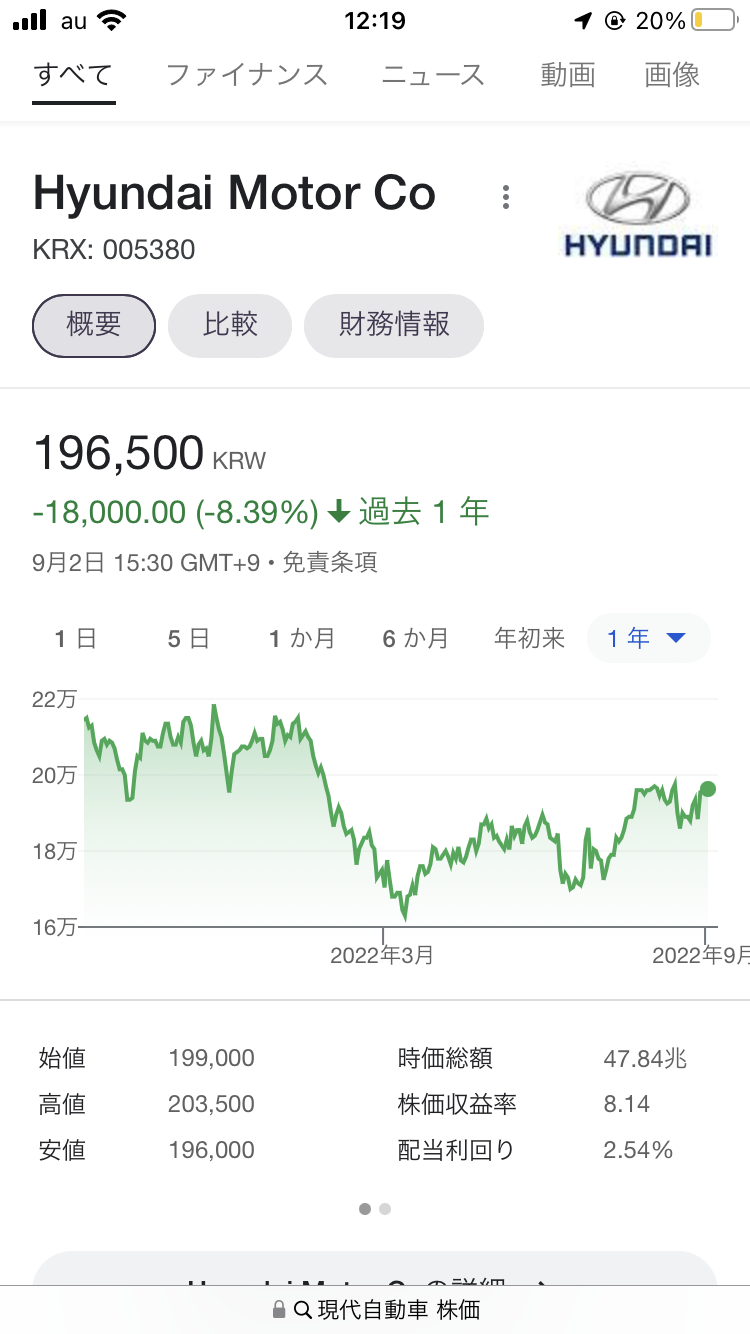Open the three-dot menu beside Hyundai Motor Co
Screen dimensions: 750x1334
click(x=506, y=197)
